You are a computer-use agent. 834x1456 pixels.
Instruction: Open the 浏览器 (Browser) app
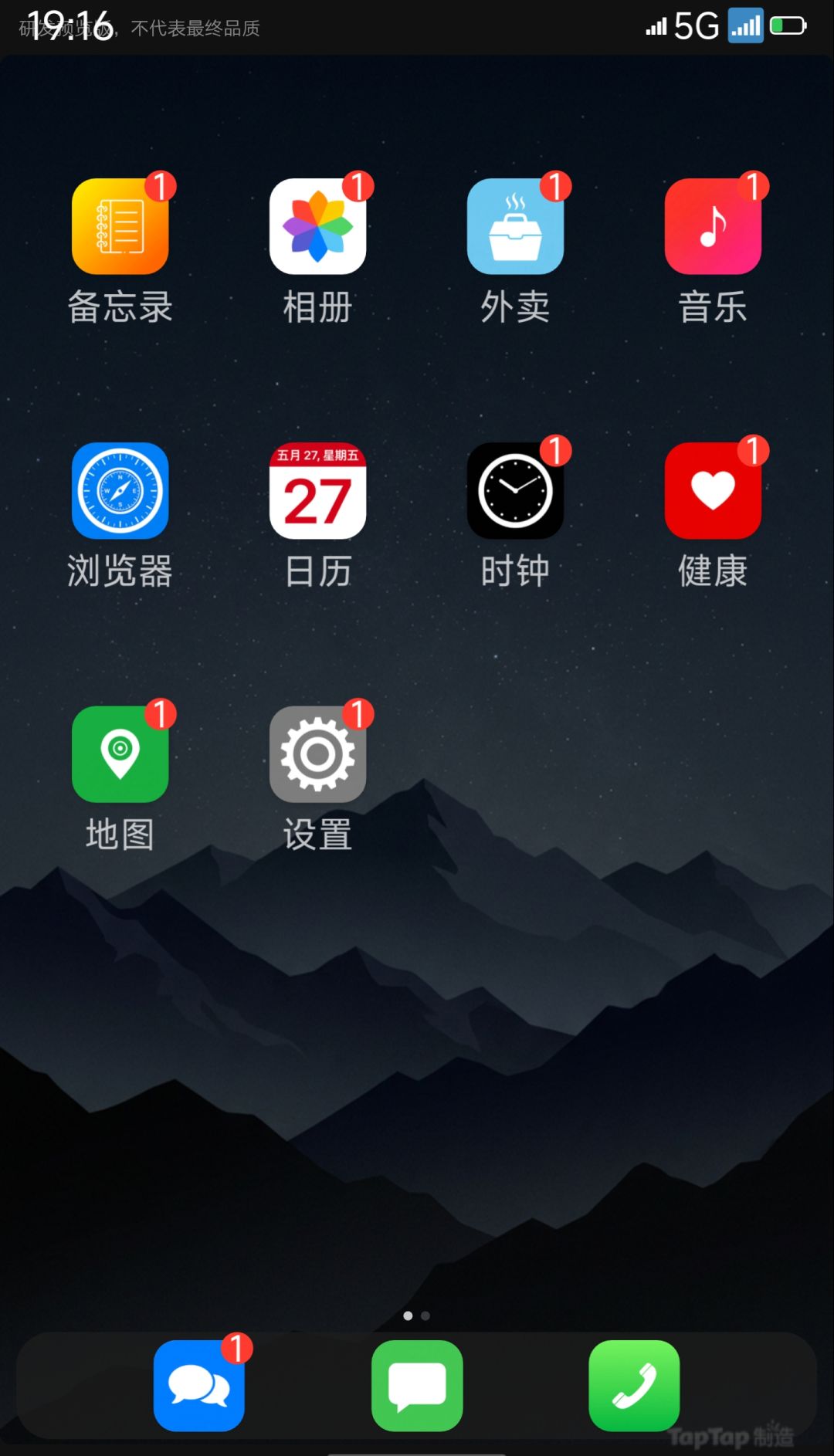[120, 491]
